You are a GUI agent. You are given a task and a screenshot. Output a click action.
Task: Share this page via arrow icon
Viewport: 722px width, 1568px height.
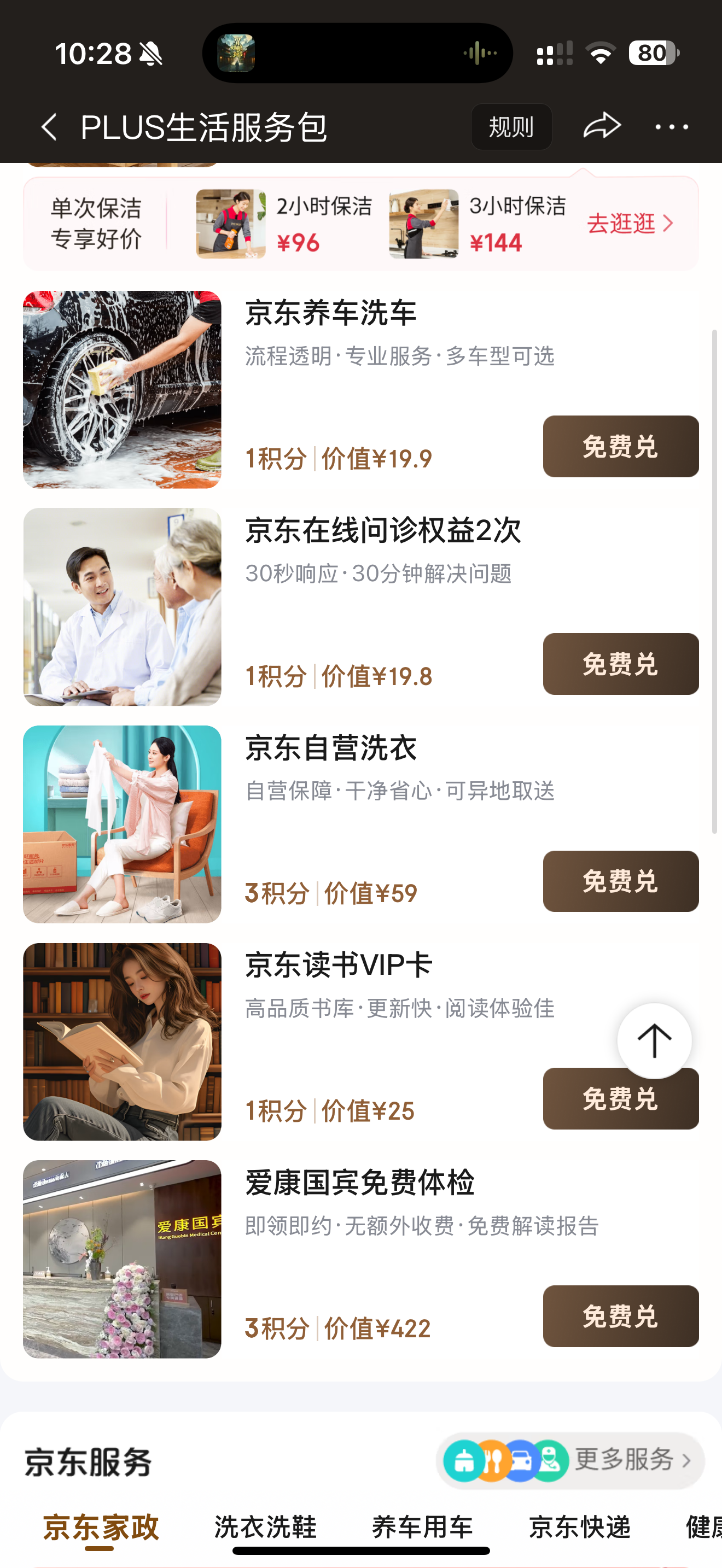(x=602, y=126)
